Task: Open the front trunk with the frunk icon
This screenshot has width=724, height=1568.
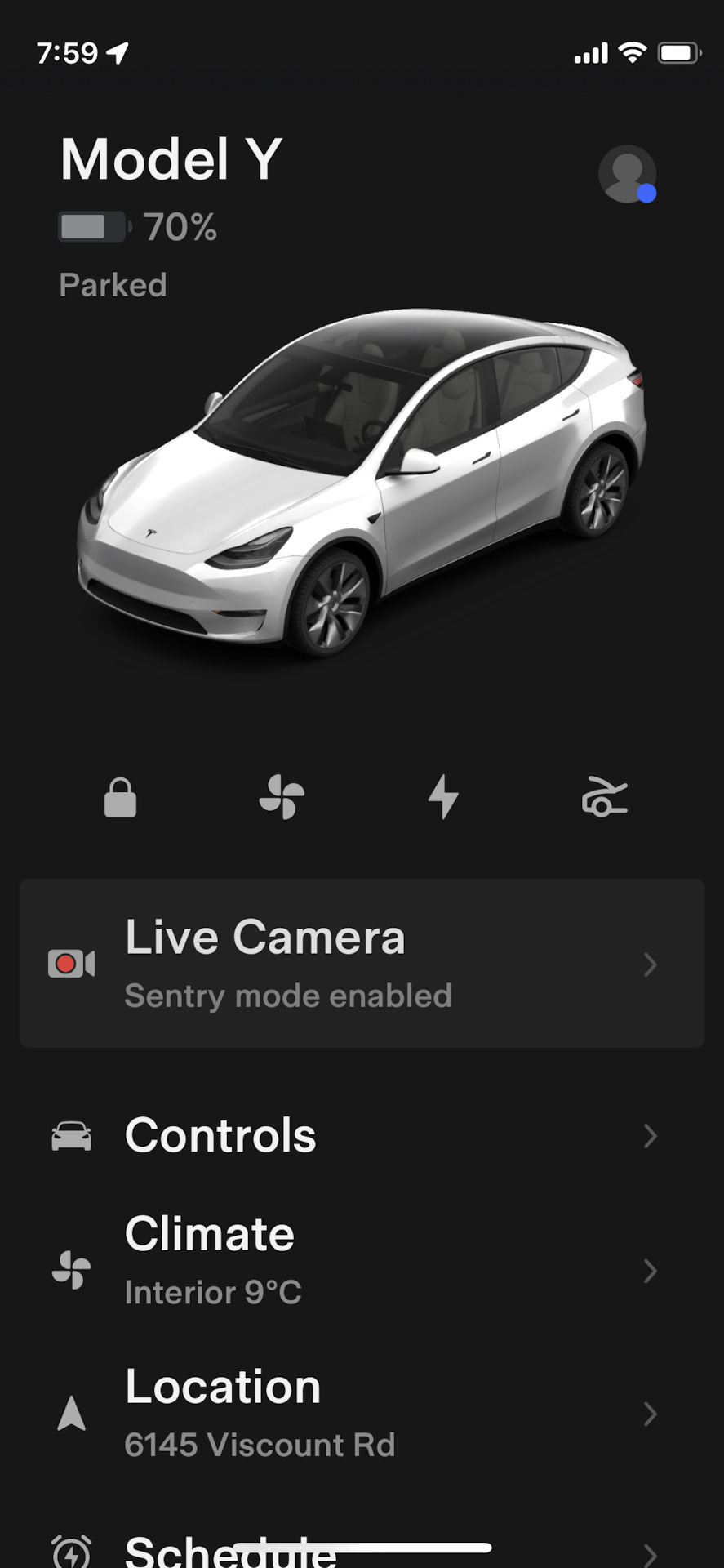Action: coord(604,797)
